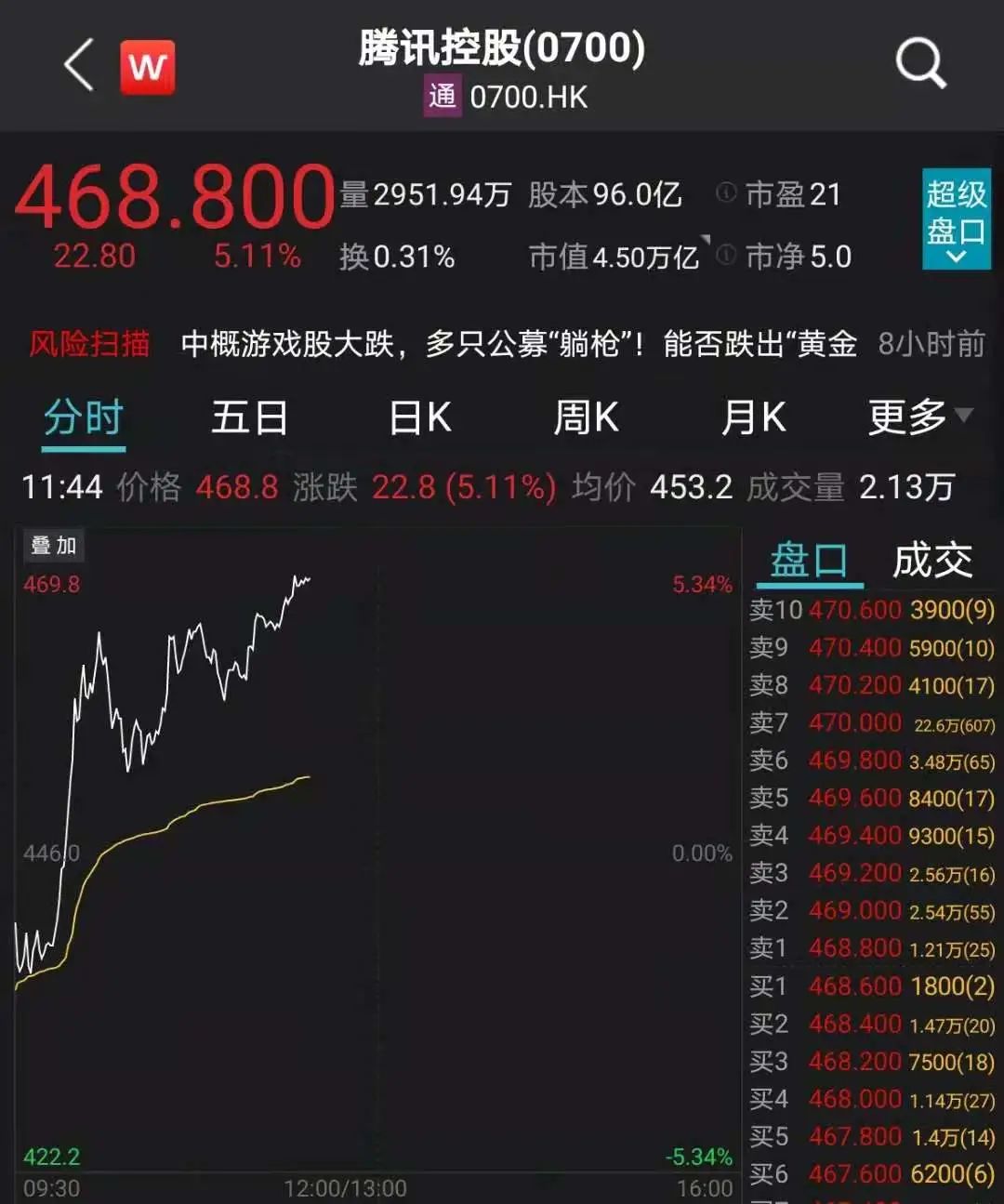Tap the 叠加 overlay button
The image size is (1004, 1204).
(x=54, y=545)
